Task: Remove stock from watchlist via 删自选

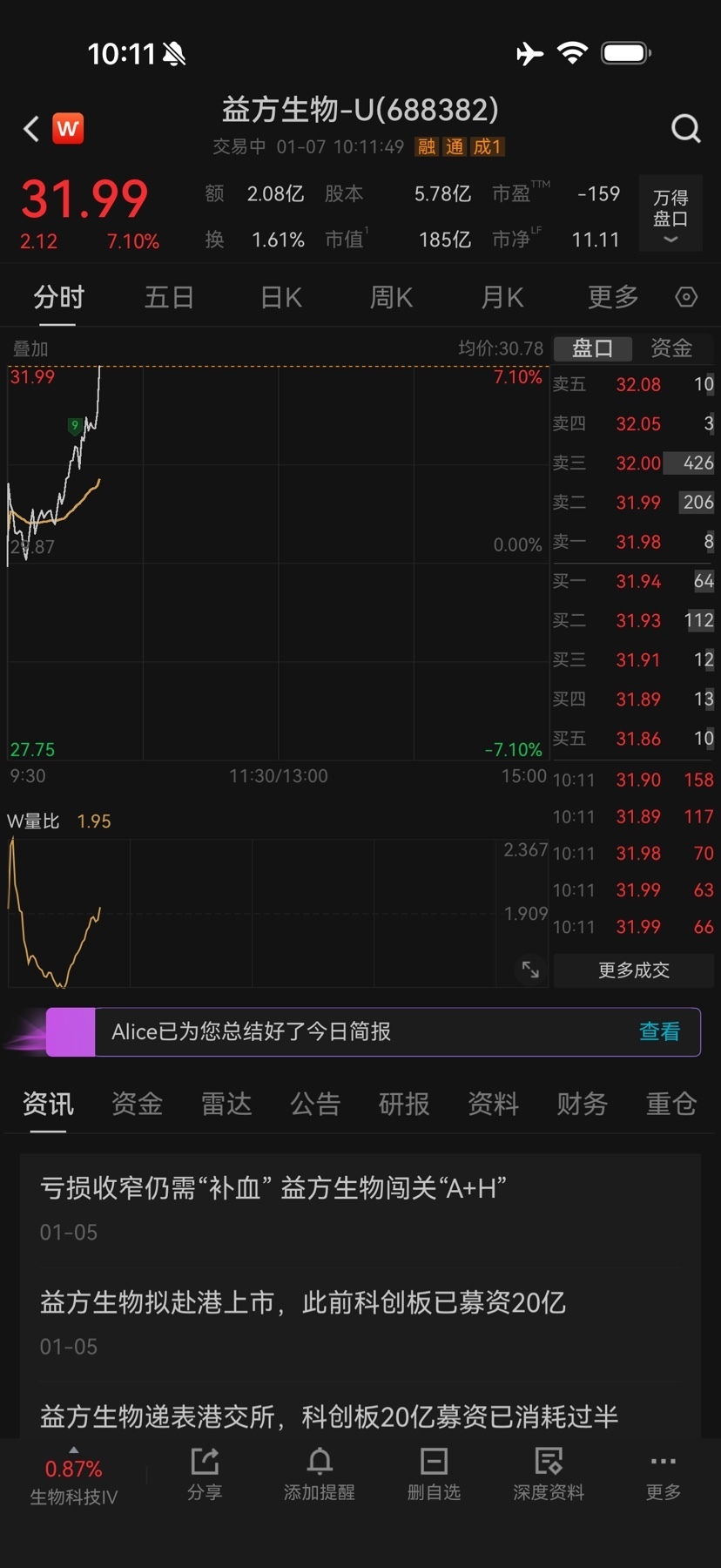Action: [434, 1474]
